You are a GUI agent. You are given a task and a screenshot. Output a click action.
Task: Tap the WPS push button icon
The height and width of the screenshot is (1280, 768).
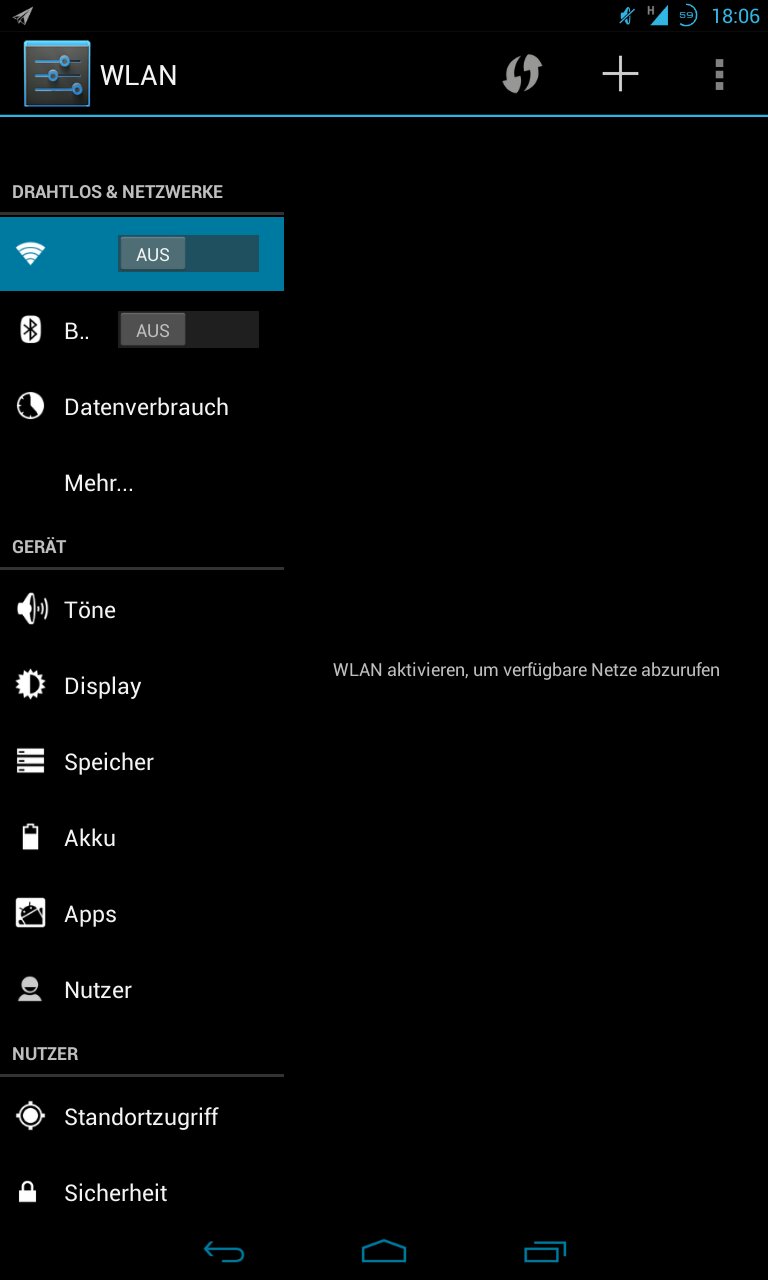pos(521,75)
